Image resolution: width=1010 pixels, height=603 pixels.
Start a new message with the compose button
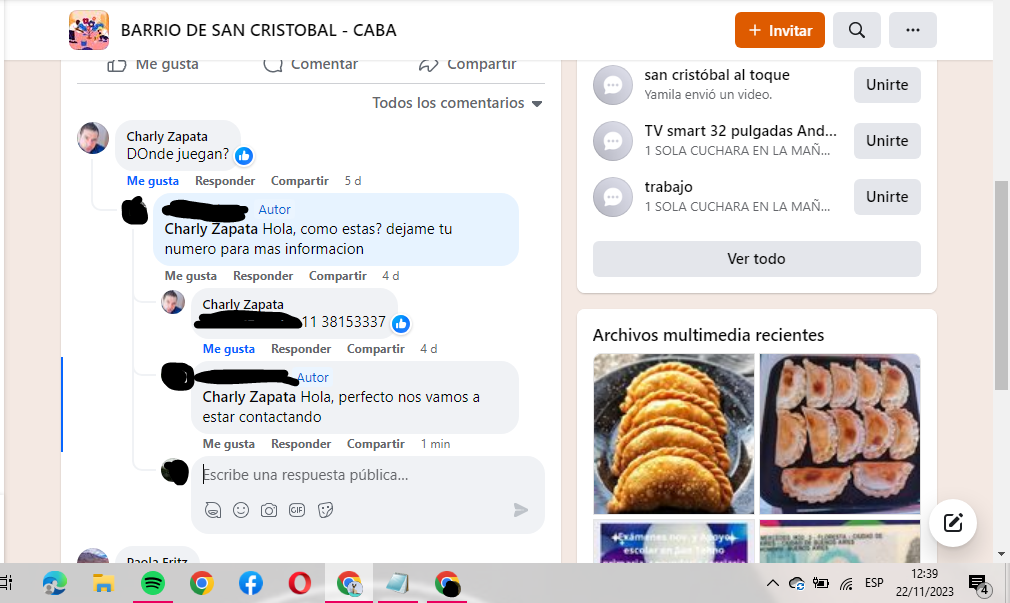point(952,522)
